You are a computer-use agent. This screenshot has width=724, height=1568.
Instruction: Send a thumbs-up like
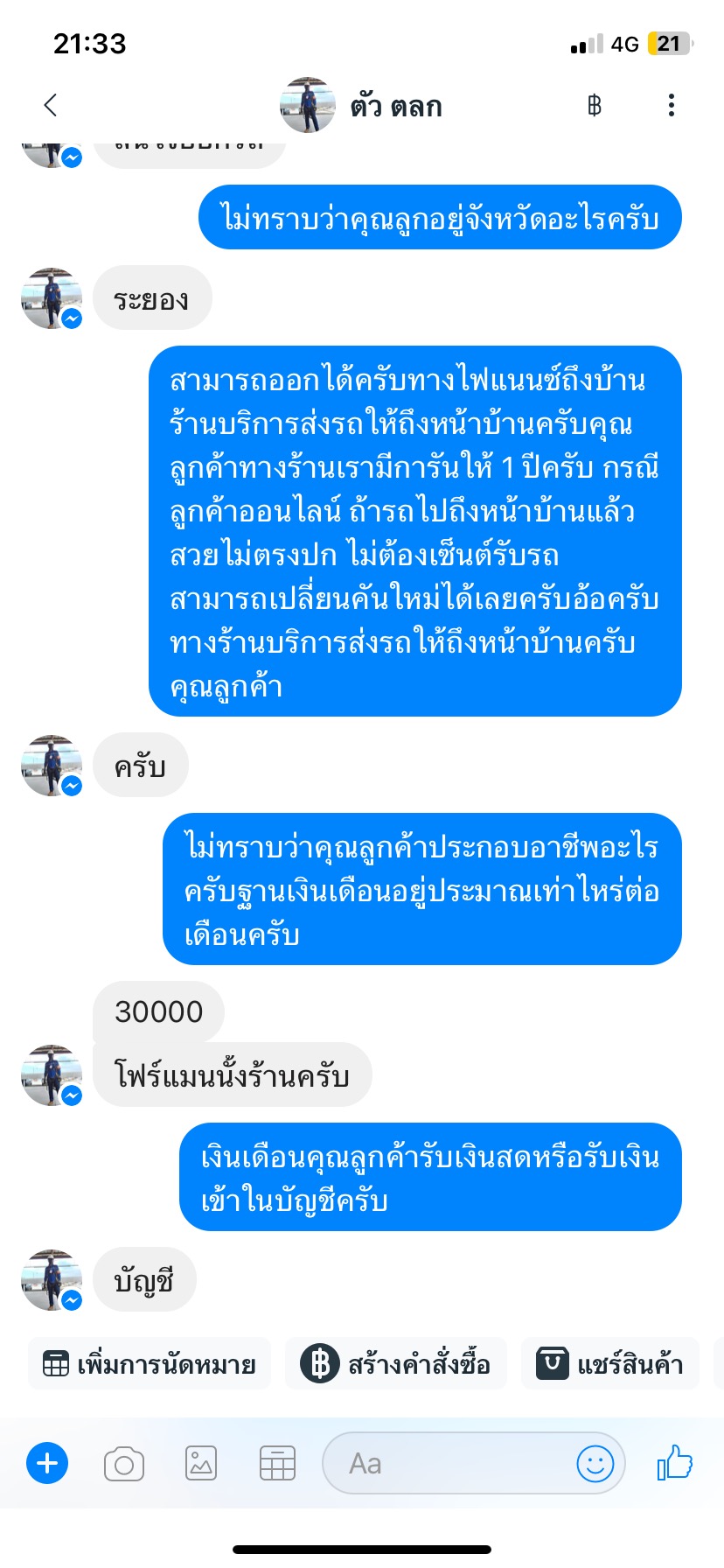674,1462
